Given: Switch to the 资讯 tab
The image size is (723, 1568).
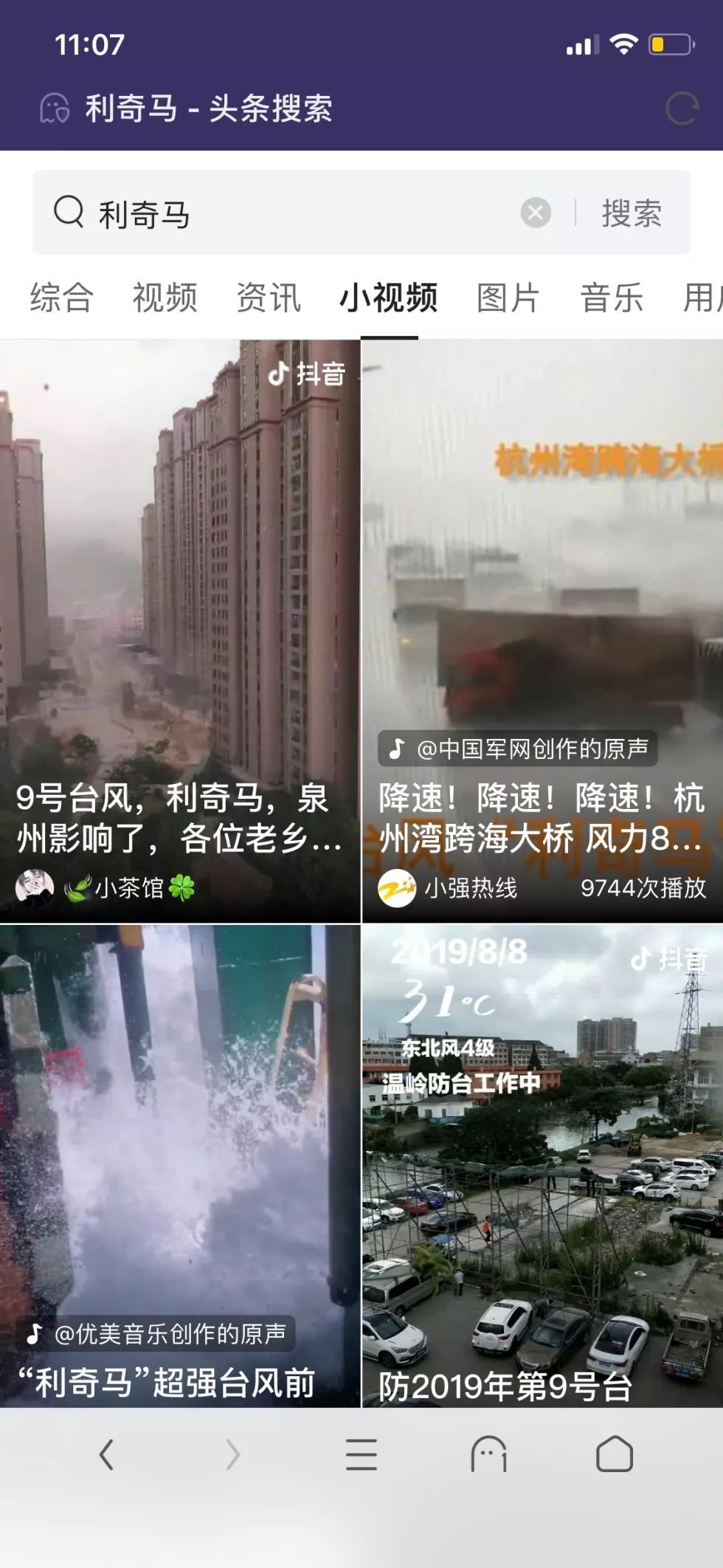Looking at the screenshot, I should coord(269,298).
